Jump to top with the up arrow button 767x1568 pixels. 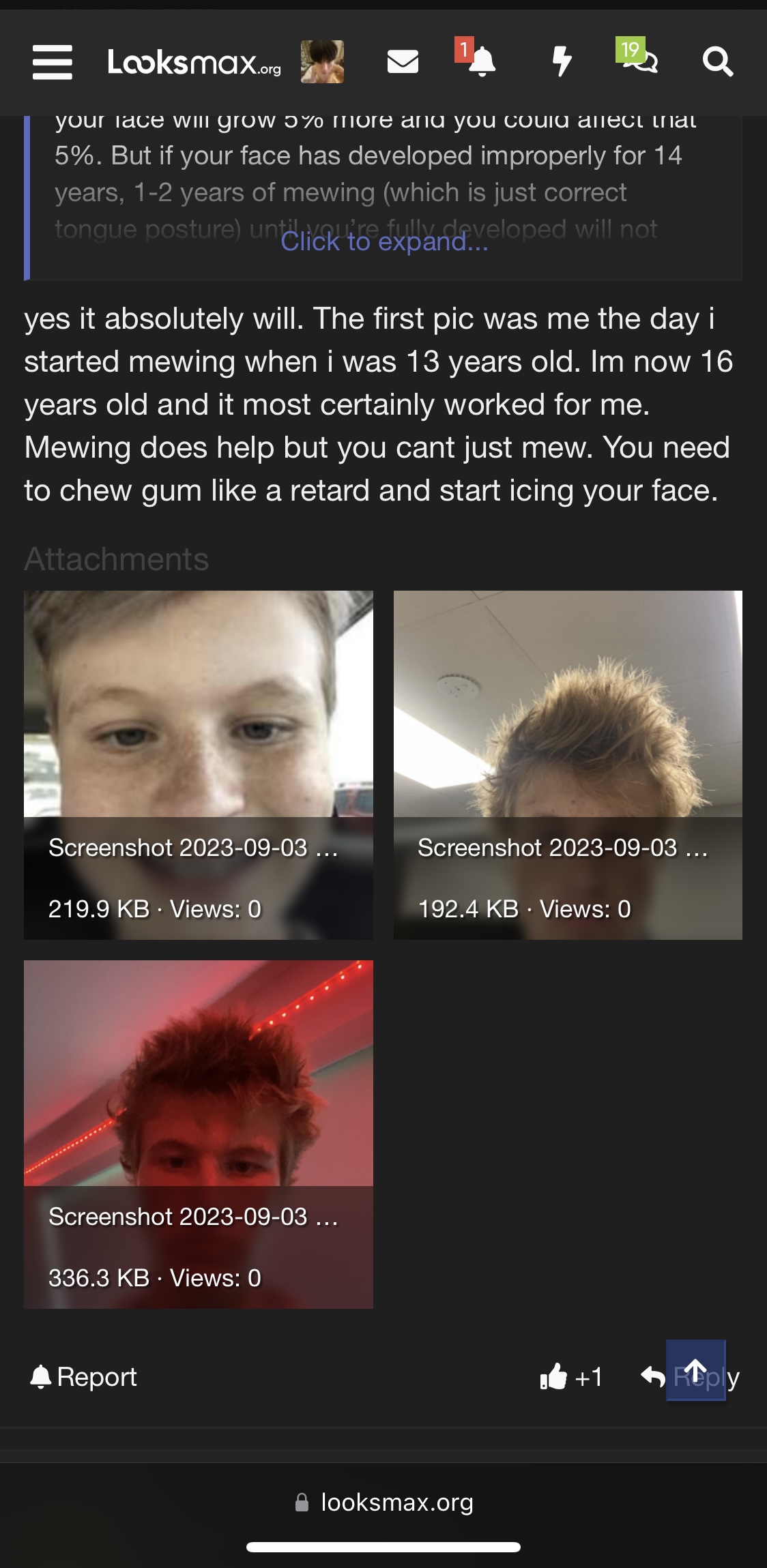coord(695,1370)
